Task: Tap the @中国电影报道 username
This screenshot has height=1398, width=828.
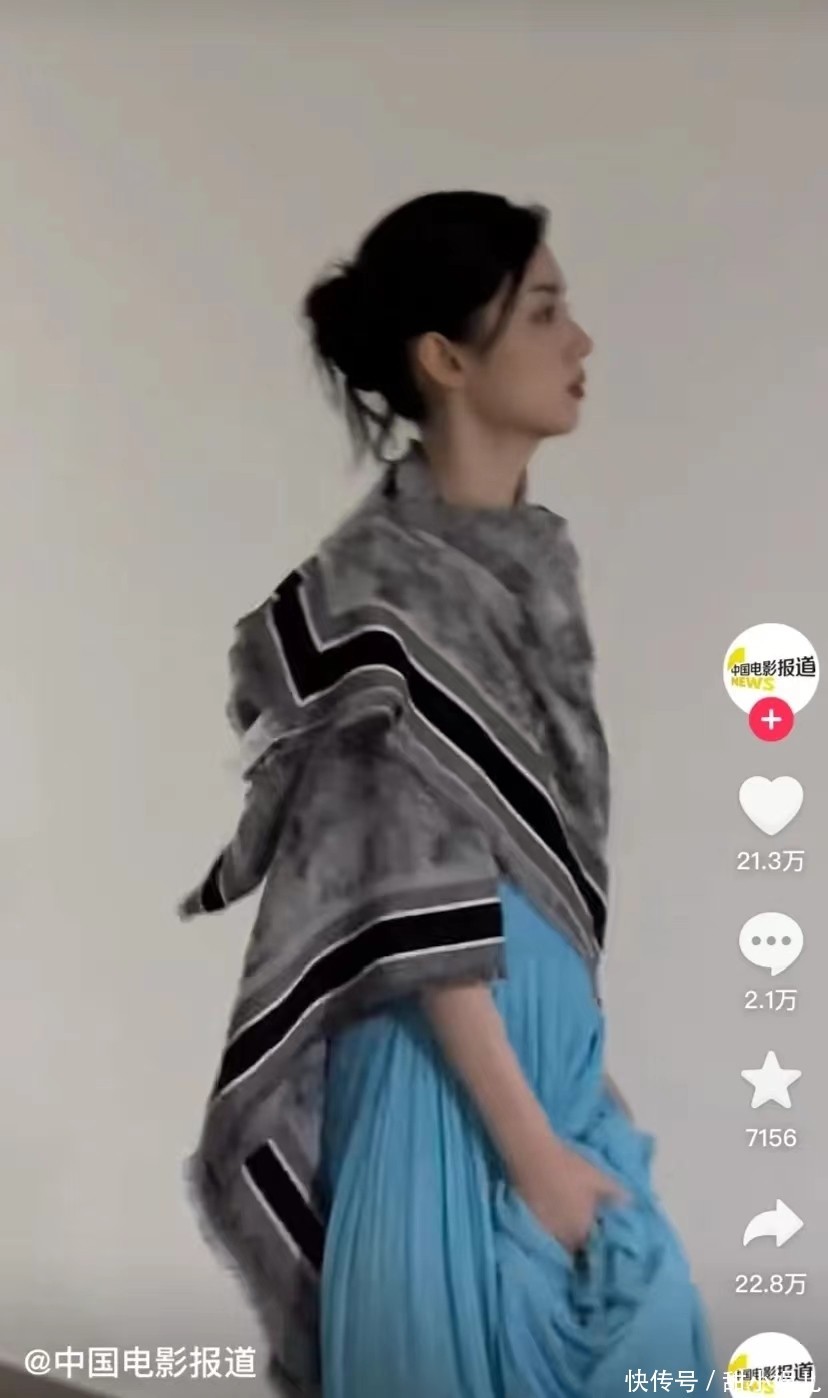Action: coord(140,1361)
